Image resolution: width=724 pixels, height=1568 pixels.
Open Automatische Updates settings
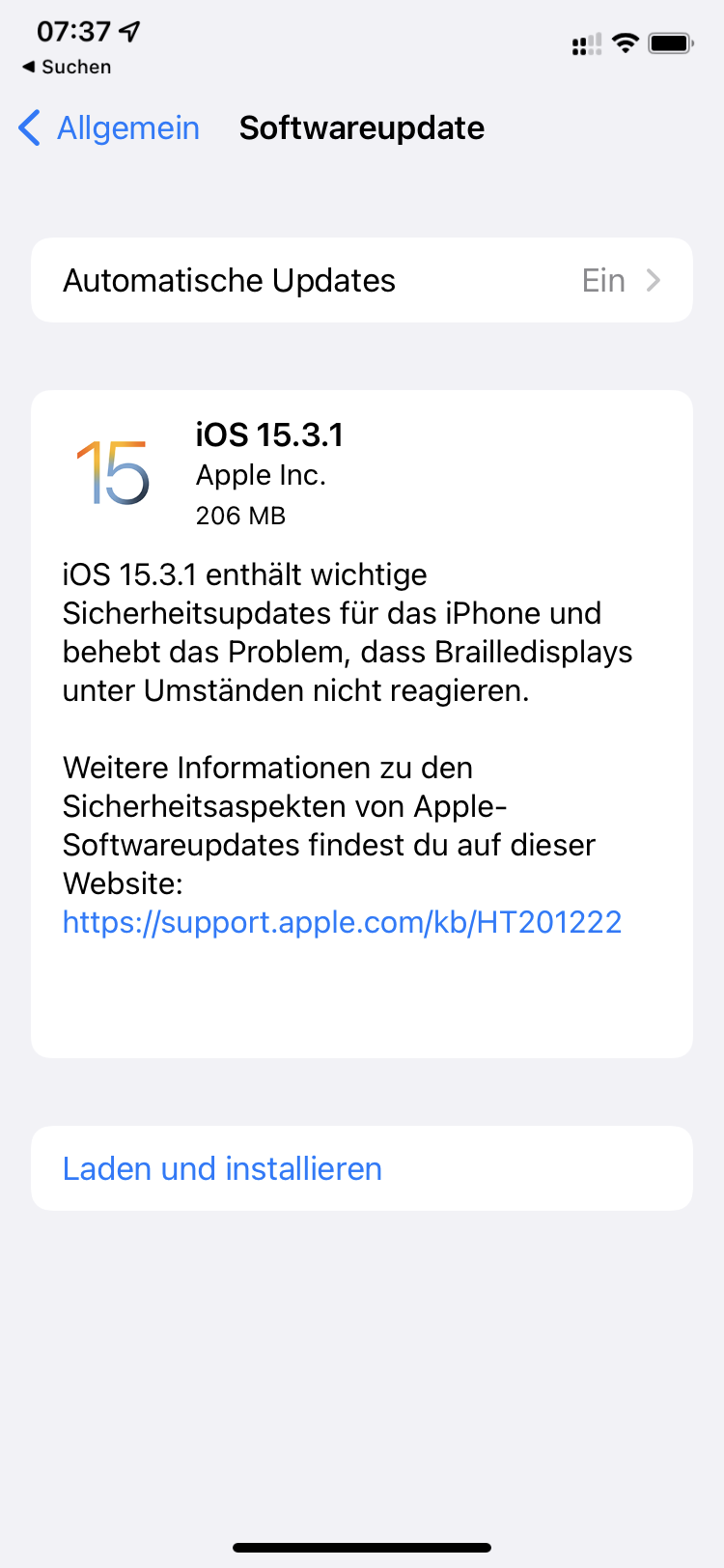click(361, 280)
